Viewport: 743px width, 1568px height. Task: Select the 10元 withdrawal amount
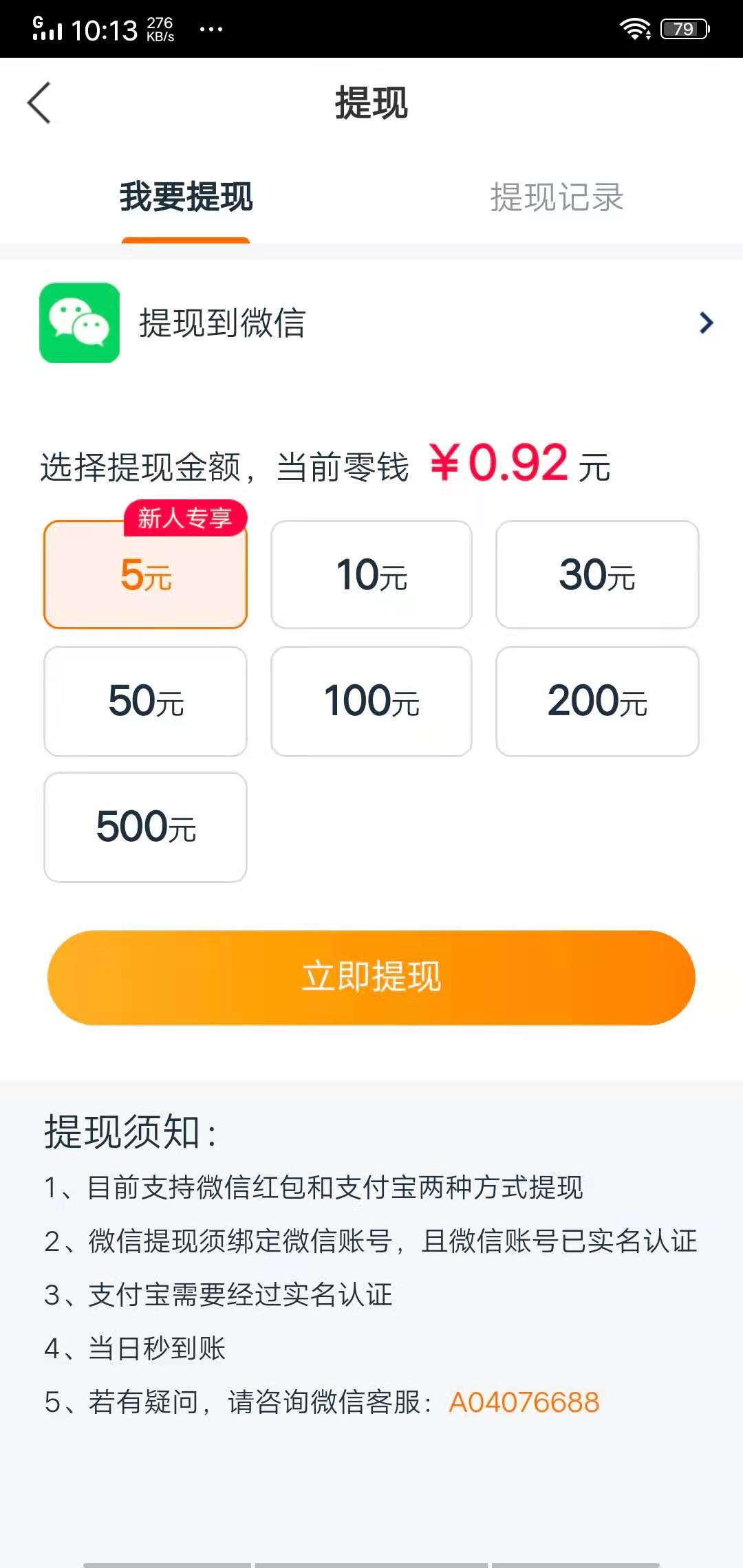(x=371, y=576)
